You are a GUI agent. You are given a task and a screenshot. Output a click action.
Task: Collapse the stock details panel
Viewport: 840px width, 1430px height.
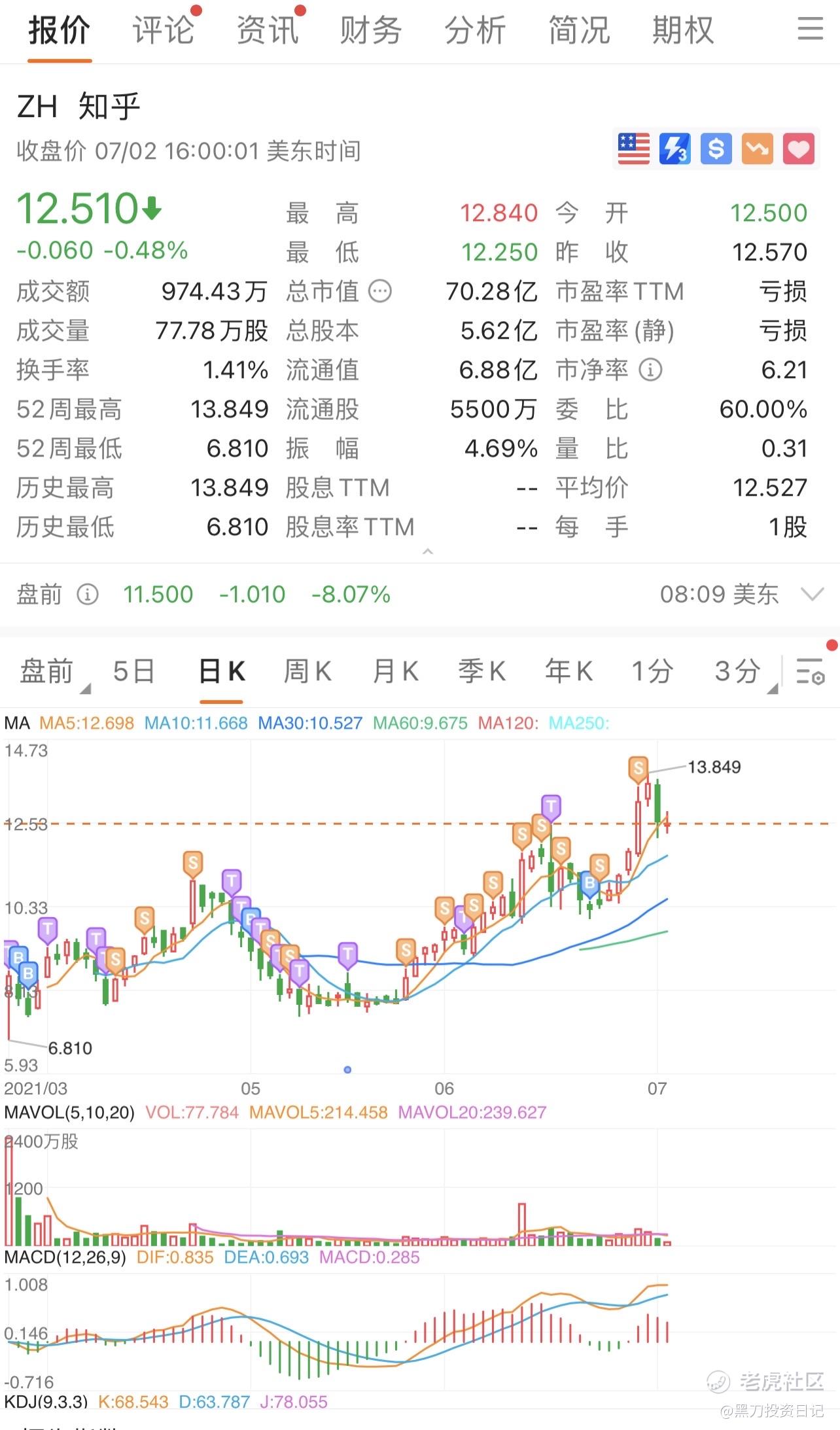point(428,552)
